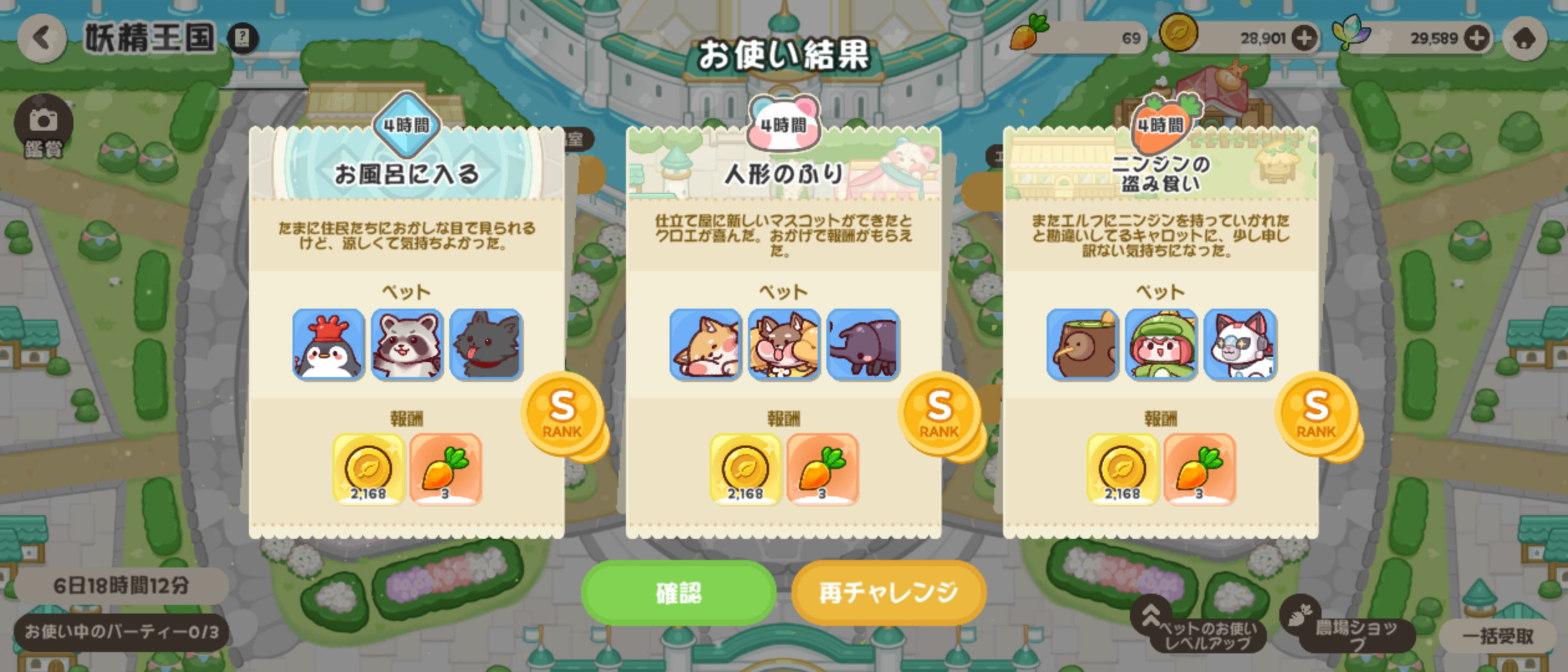Tap the orange 再チャレンジ retry button
Viewport: 1568px width, 672px height.
point(888,592)
